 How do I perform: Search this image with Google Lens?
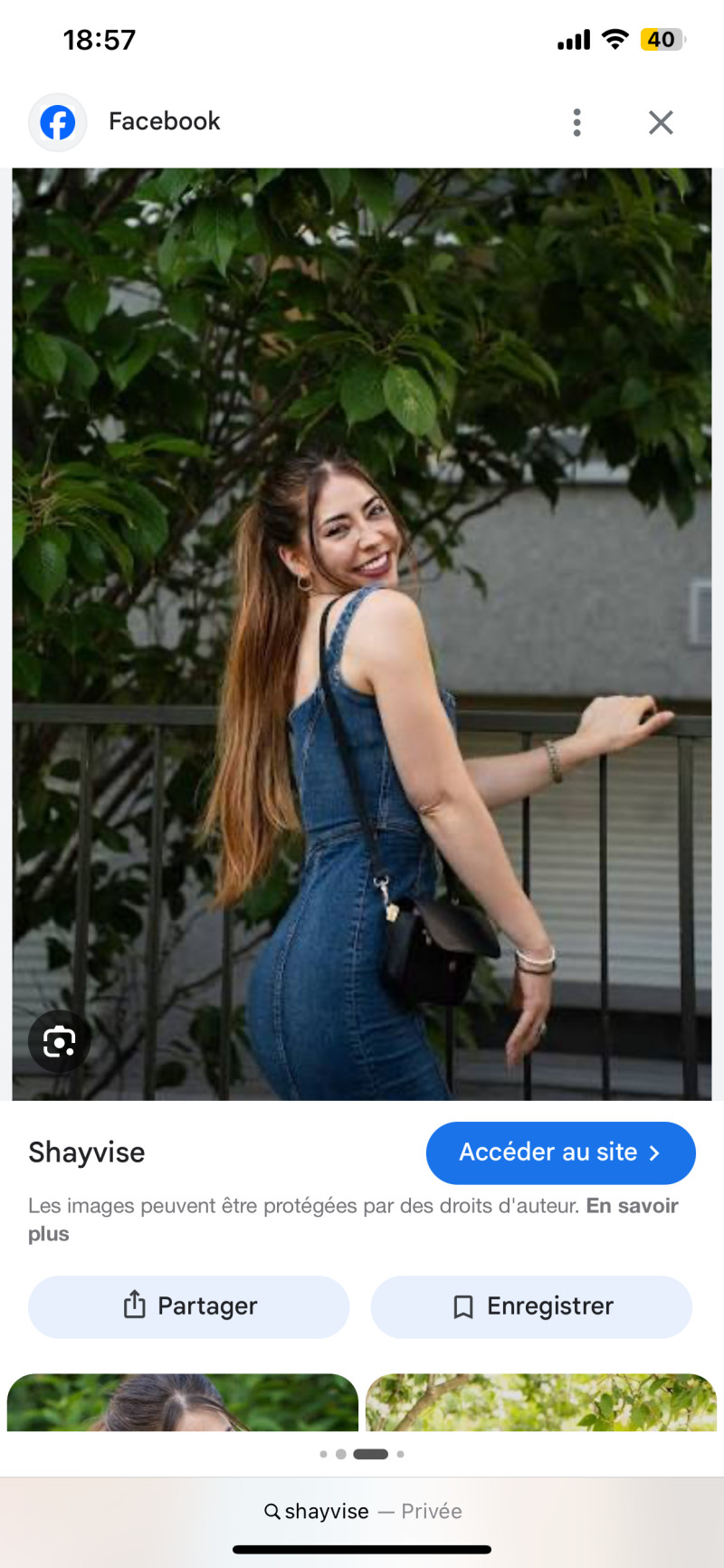(x=59, y=1041)
